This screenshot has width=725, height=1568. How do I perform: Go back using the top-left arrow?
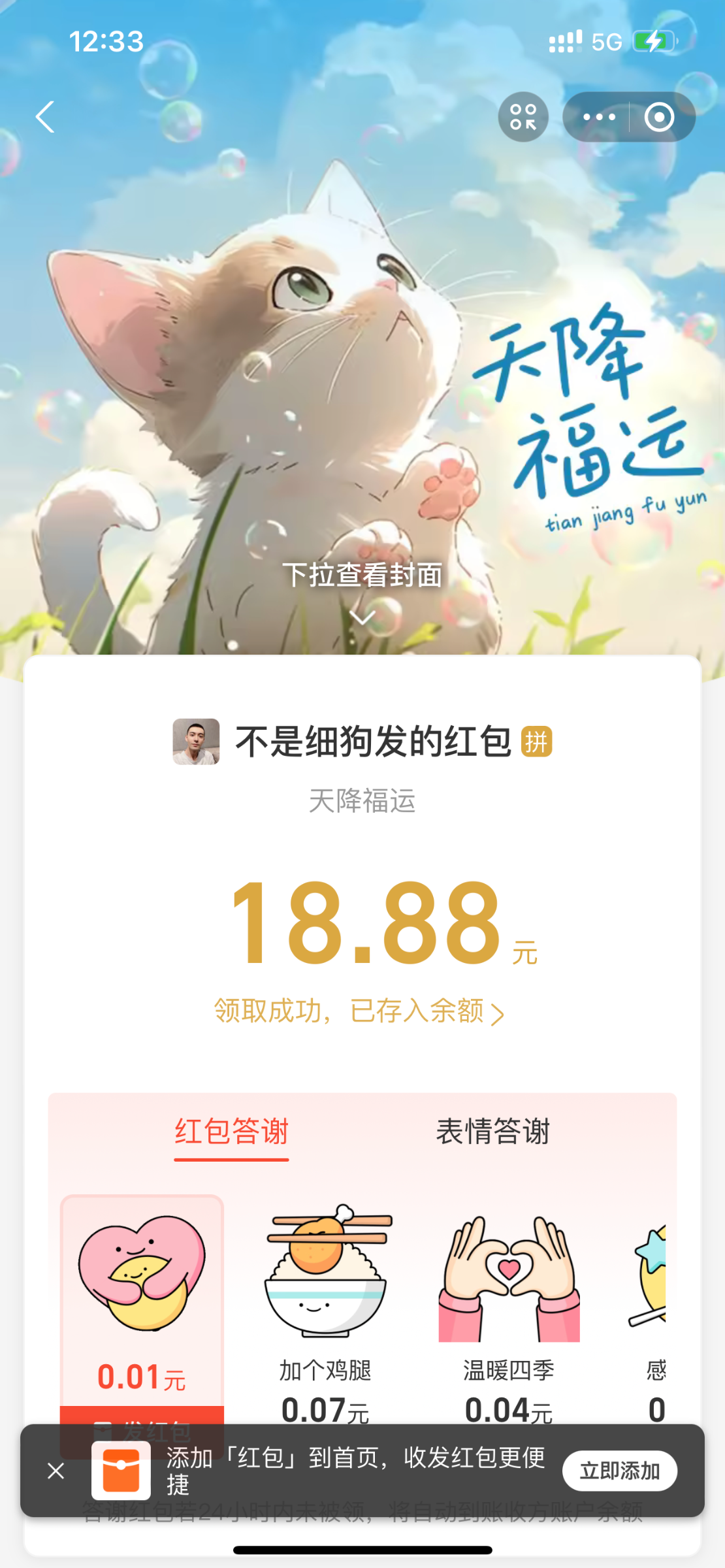click(46, 117)
